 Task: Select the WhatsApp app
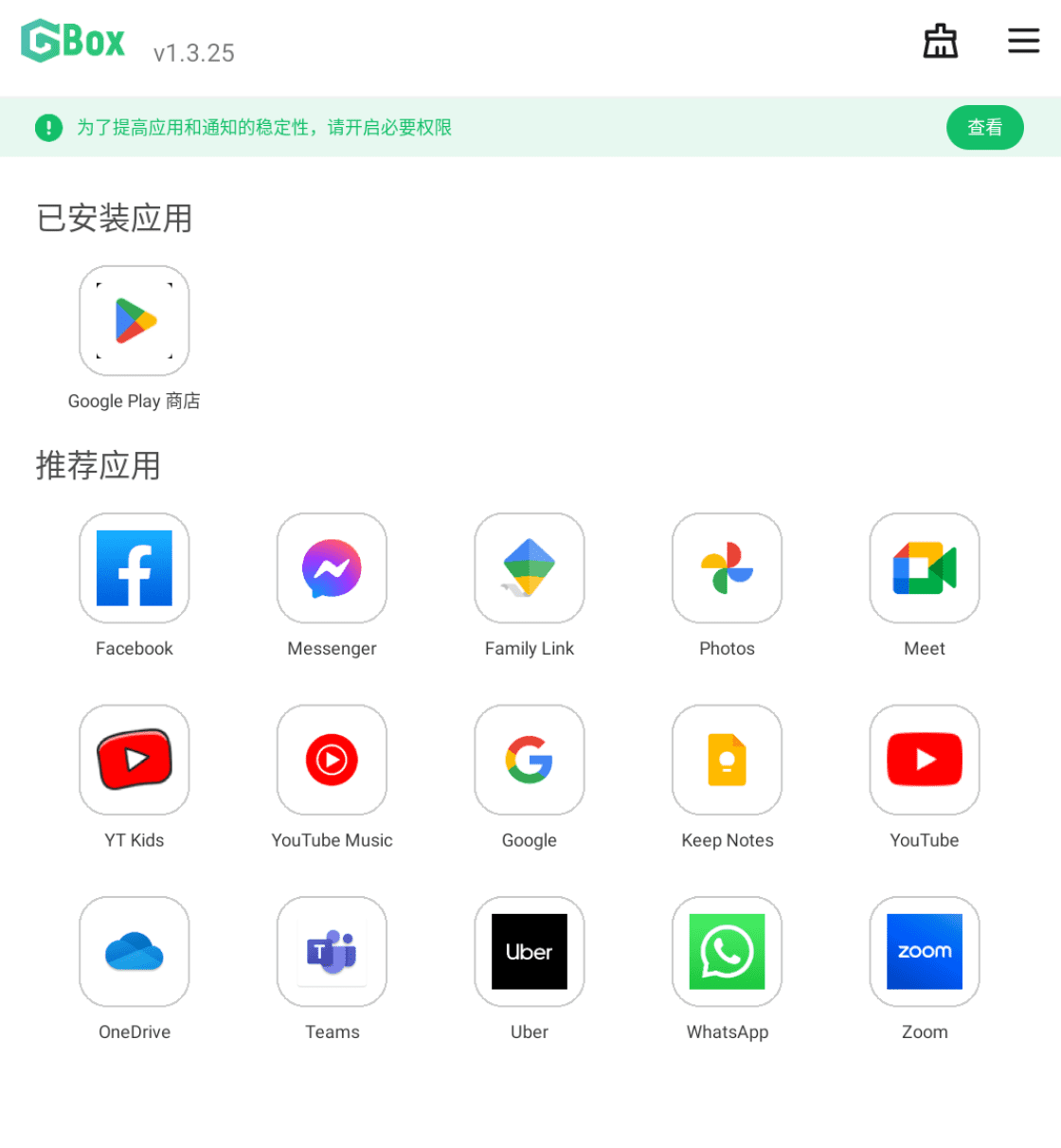(x=727, y=952)
